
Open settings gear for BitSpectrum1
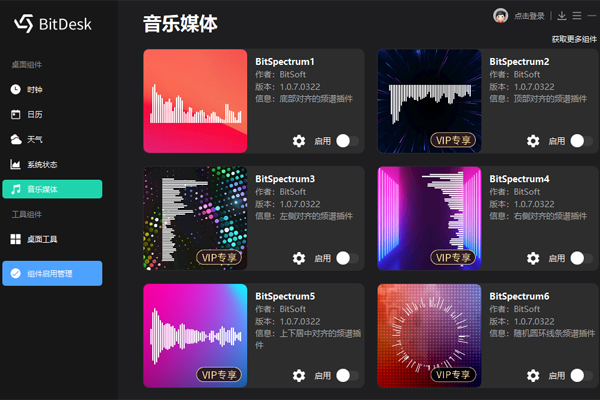pyautogui.click(x=299, y=141)
